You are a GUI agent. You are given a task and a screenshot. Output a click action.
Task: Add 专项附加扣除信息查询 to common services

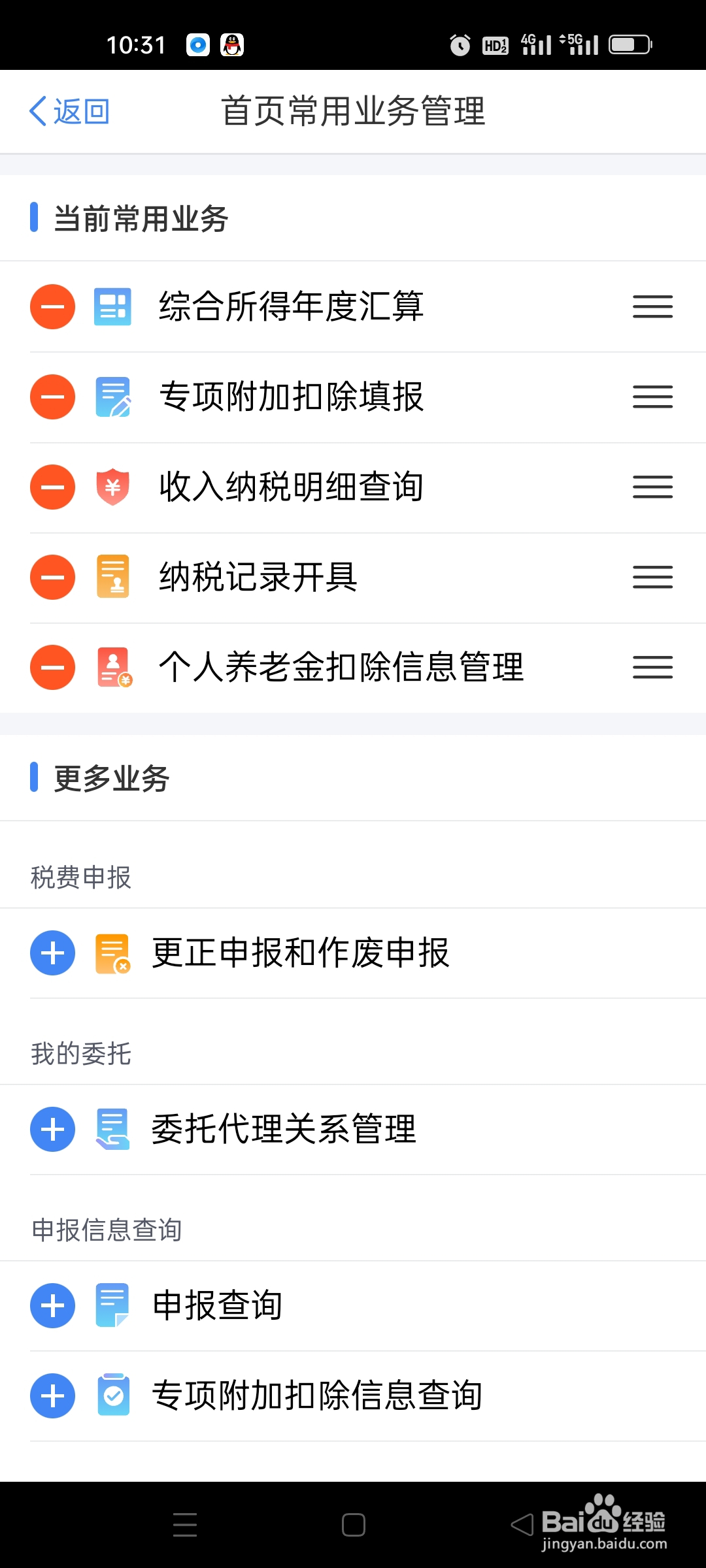(52, 1396)
